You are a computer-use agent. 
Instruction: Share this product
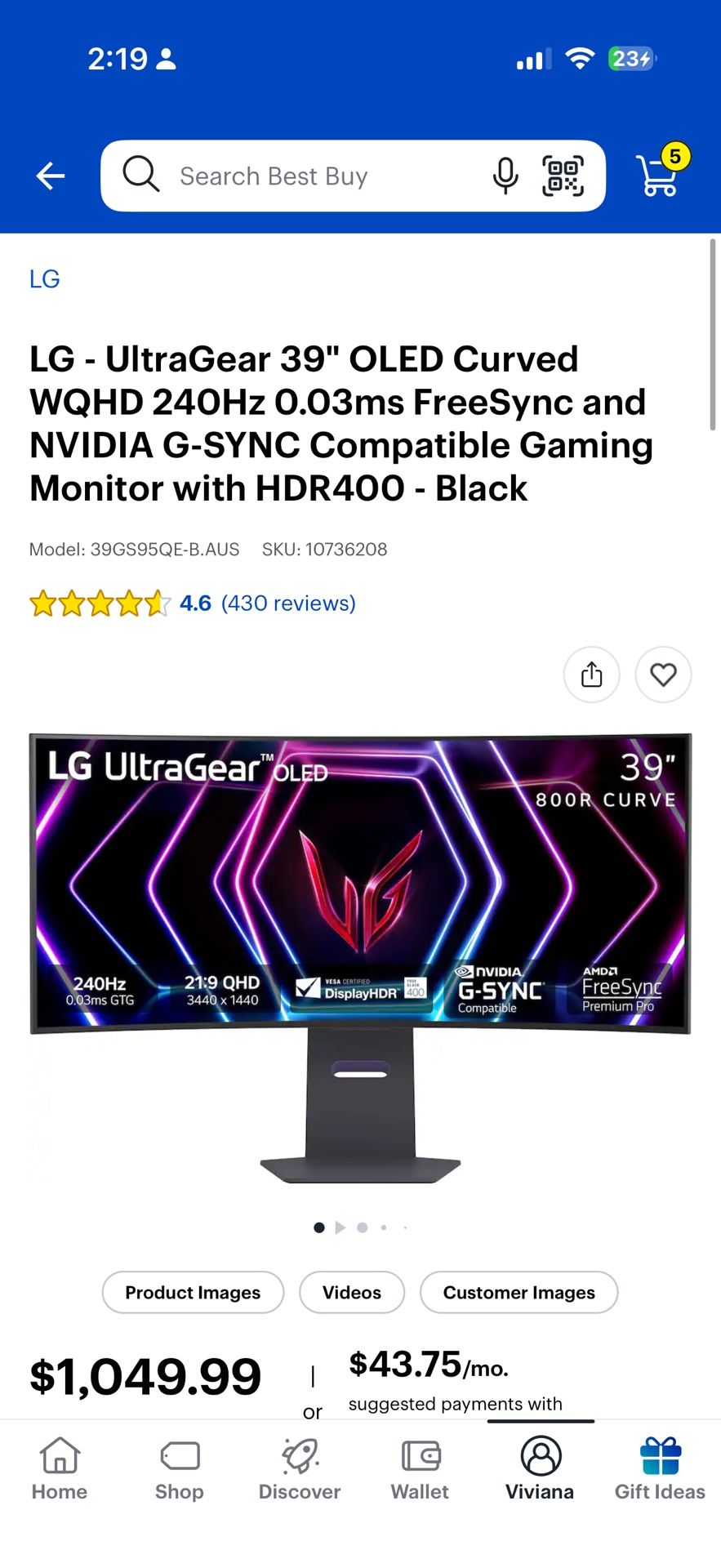pos(592,675)
